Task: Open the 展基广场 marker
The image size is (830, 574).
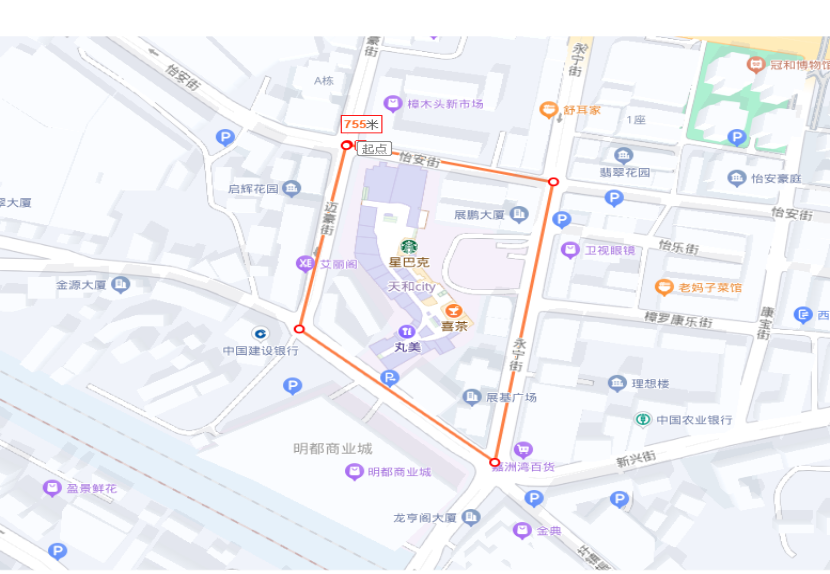Action: (472, 398)
